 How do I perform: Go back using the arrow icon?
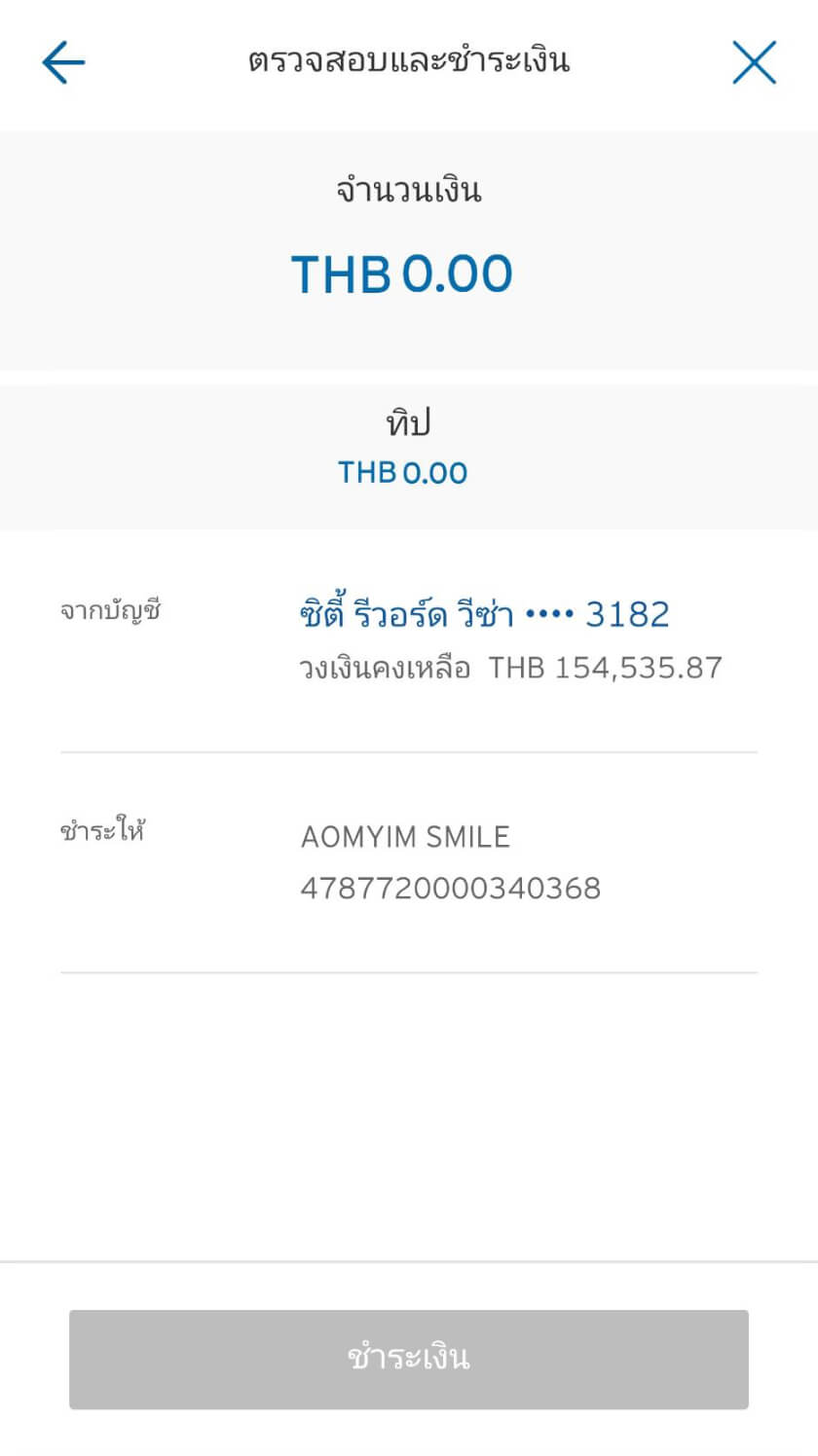coord(63,62)
